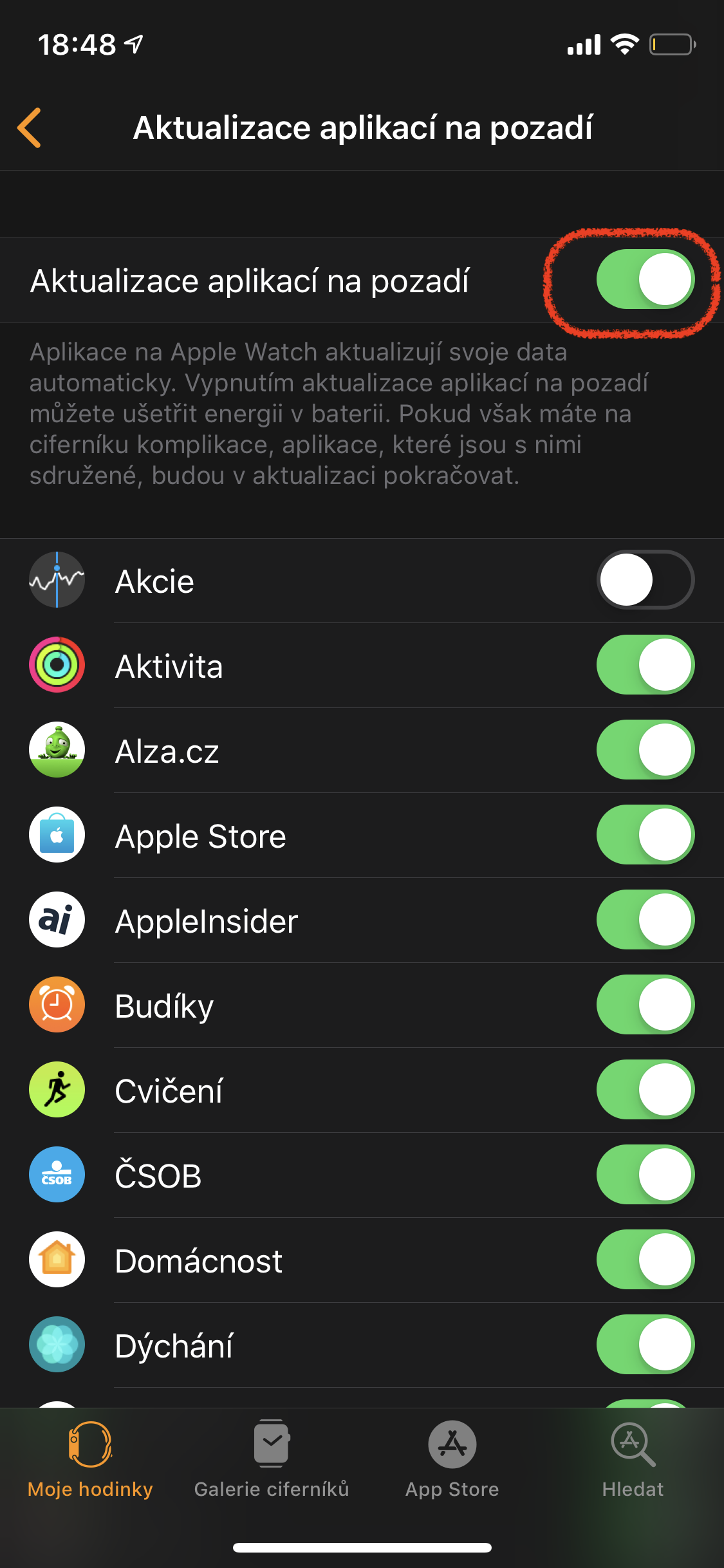Go to the App Store tab
Viewport: 724px width, 1568px height.
pyautogui.click(x=452, y=1459)
